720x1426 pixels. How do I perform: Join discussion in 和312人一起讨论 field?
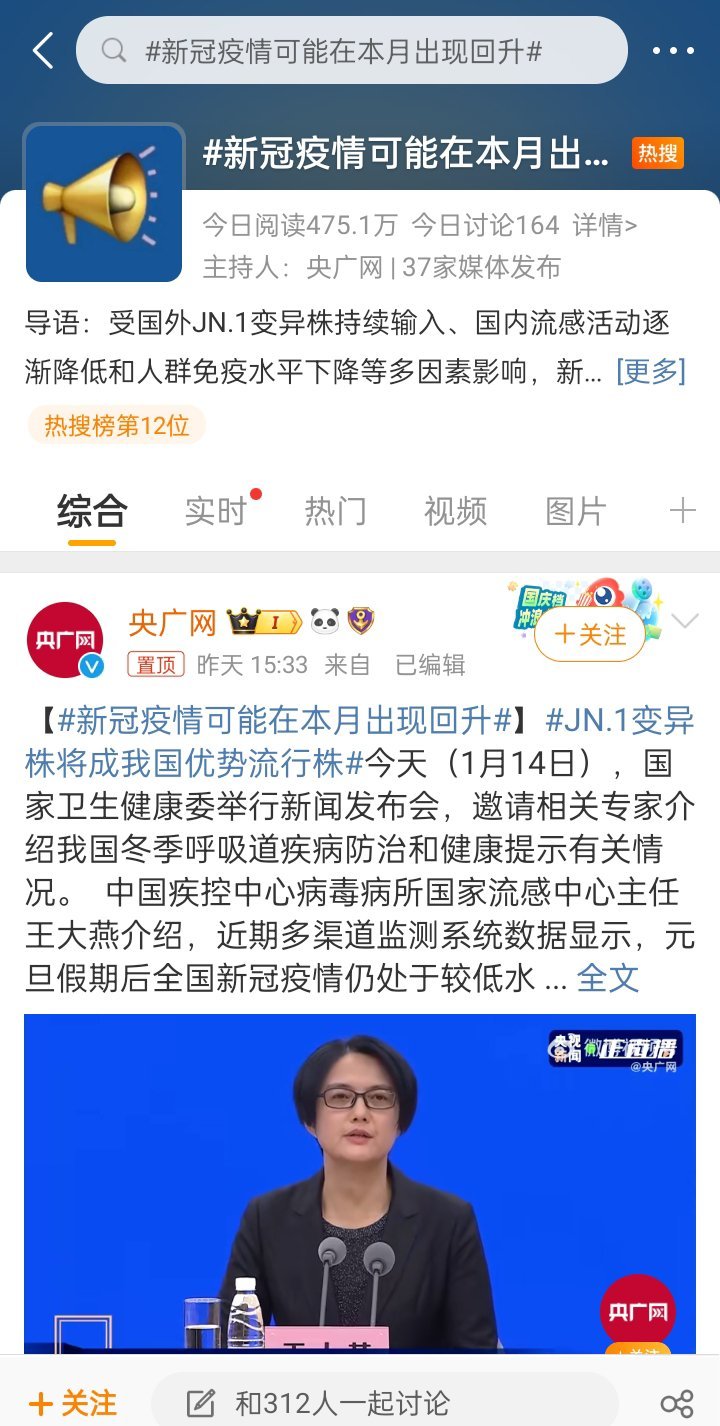pos(385,1403)
